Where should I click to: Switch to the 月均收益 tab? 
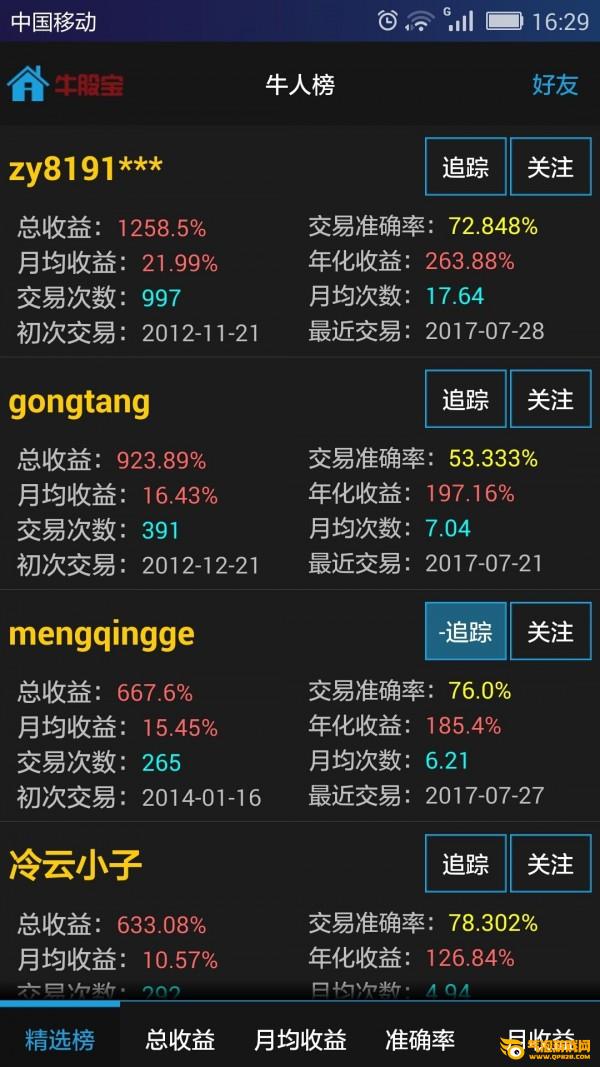pyautogui.click(x=300, y=1039)
